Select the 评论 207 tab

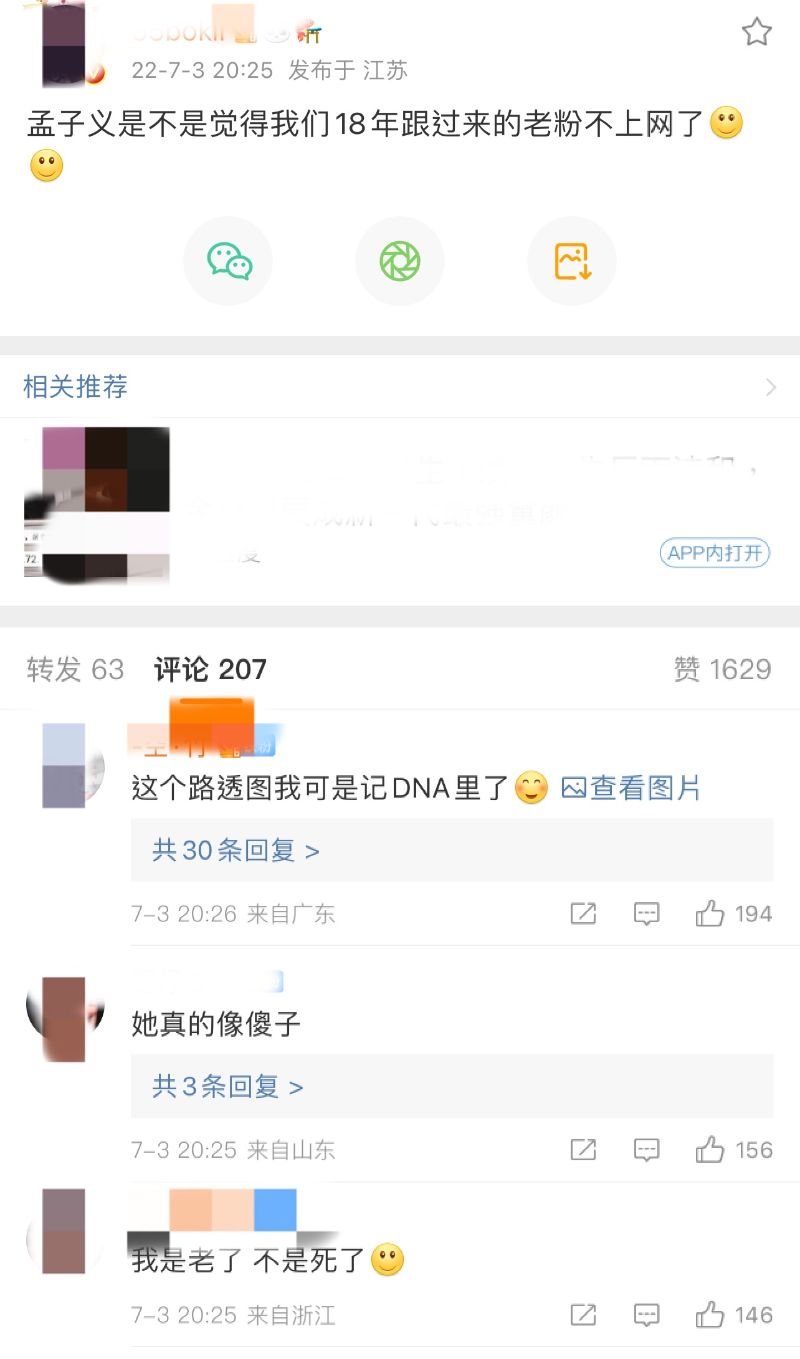point(210,669)
